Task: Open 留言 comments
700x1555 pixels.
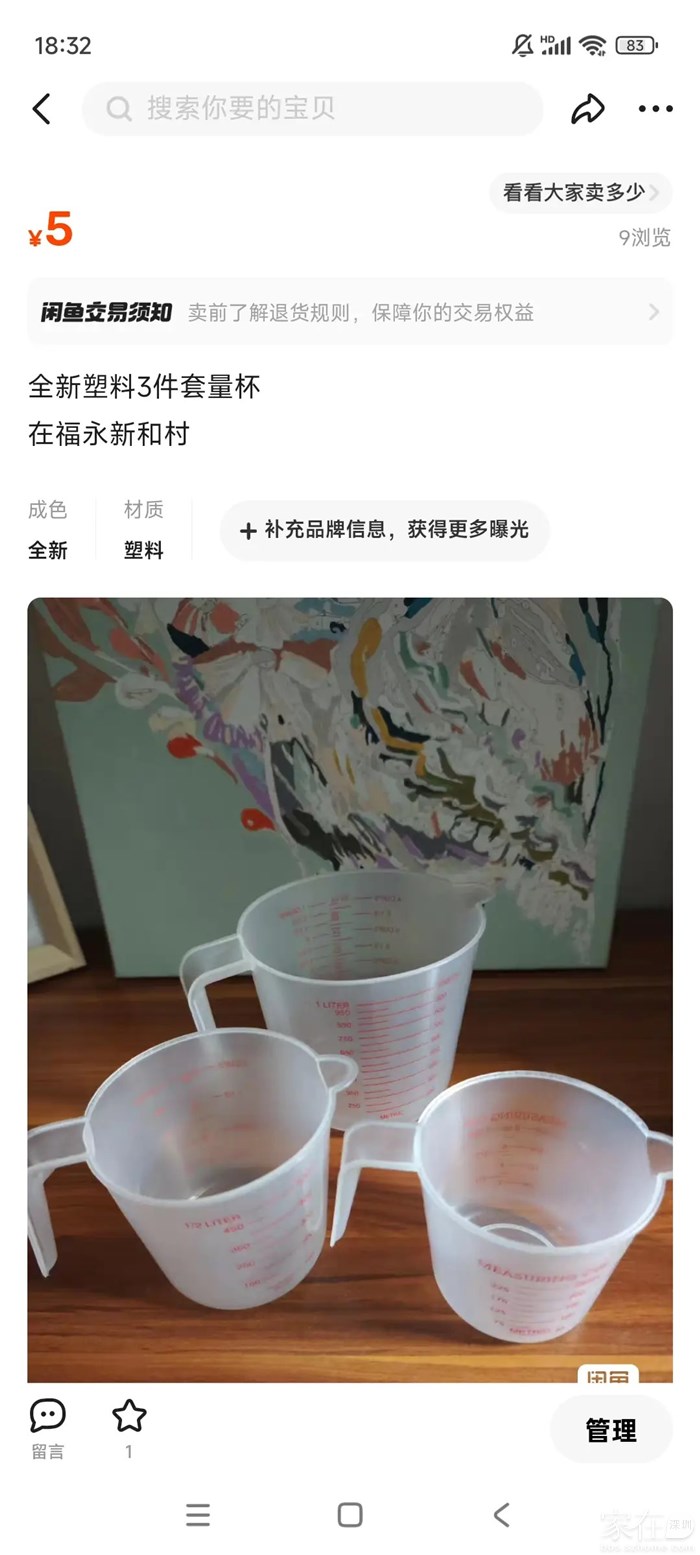Action: pos(47,1427)
